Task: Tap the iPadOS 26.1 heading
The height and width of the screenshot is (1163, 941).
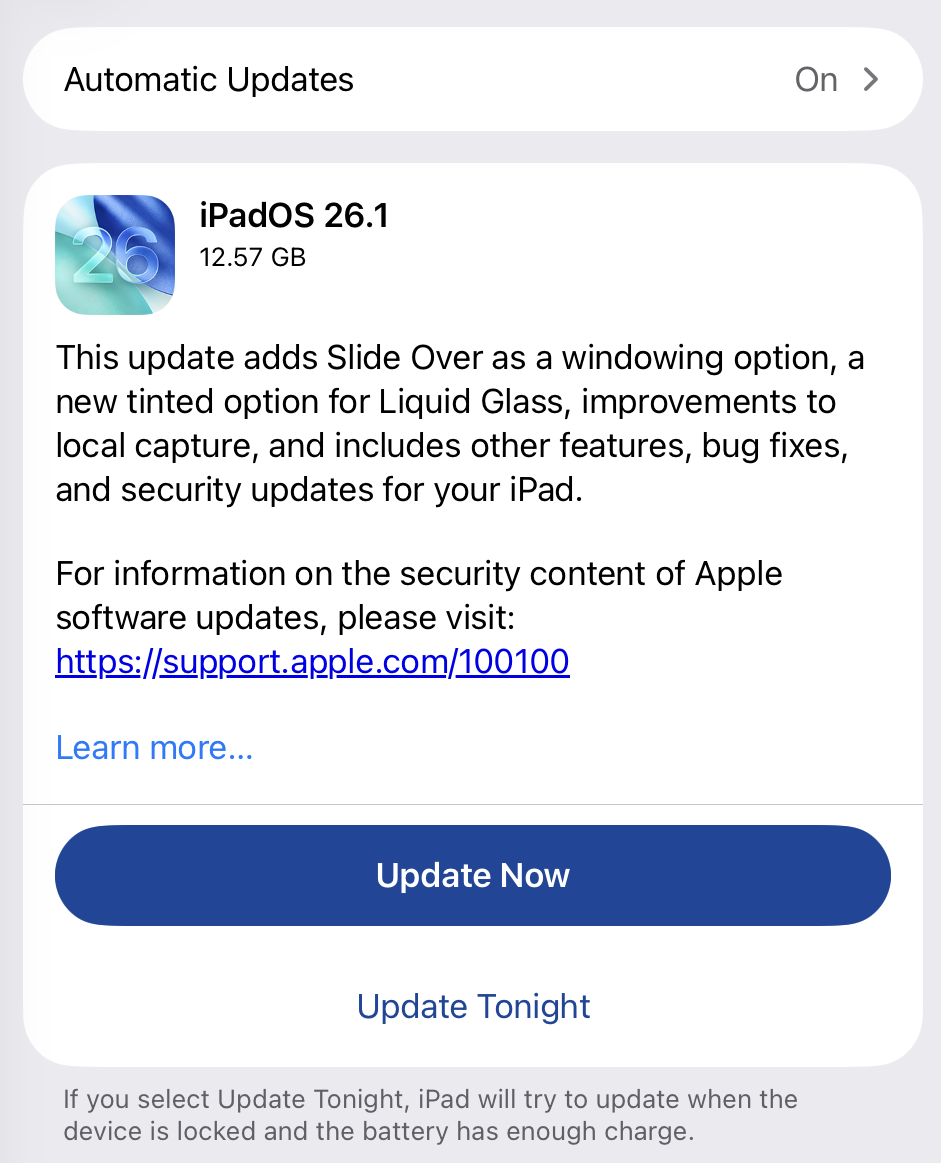Action: click(294, 215)
